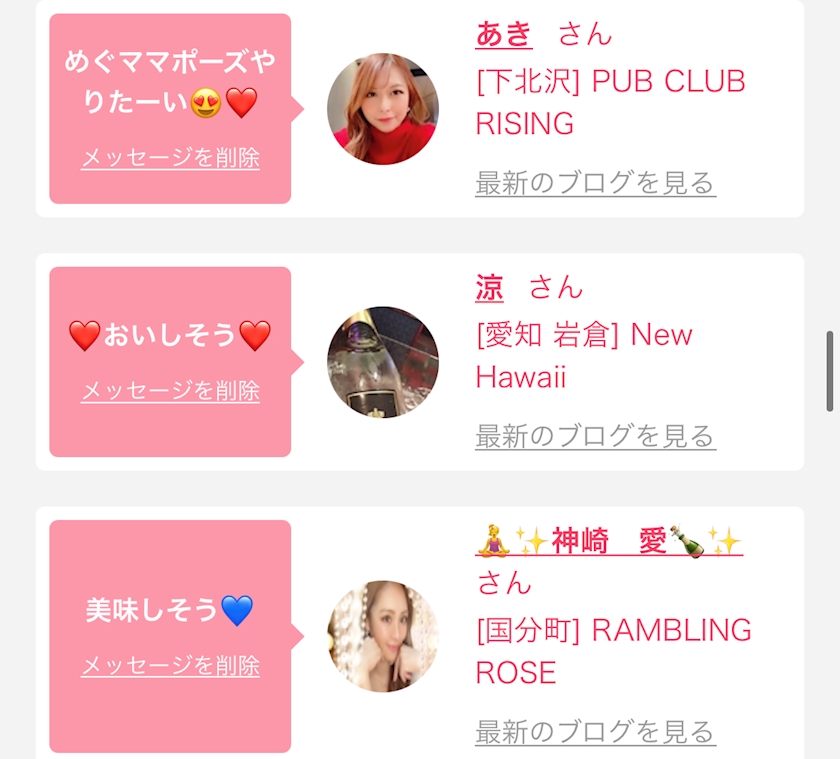840x759 pixels.
Task: View latest blog of New Hawaii's 涼
Action: click(x=595, y=436)
